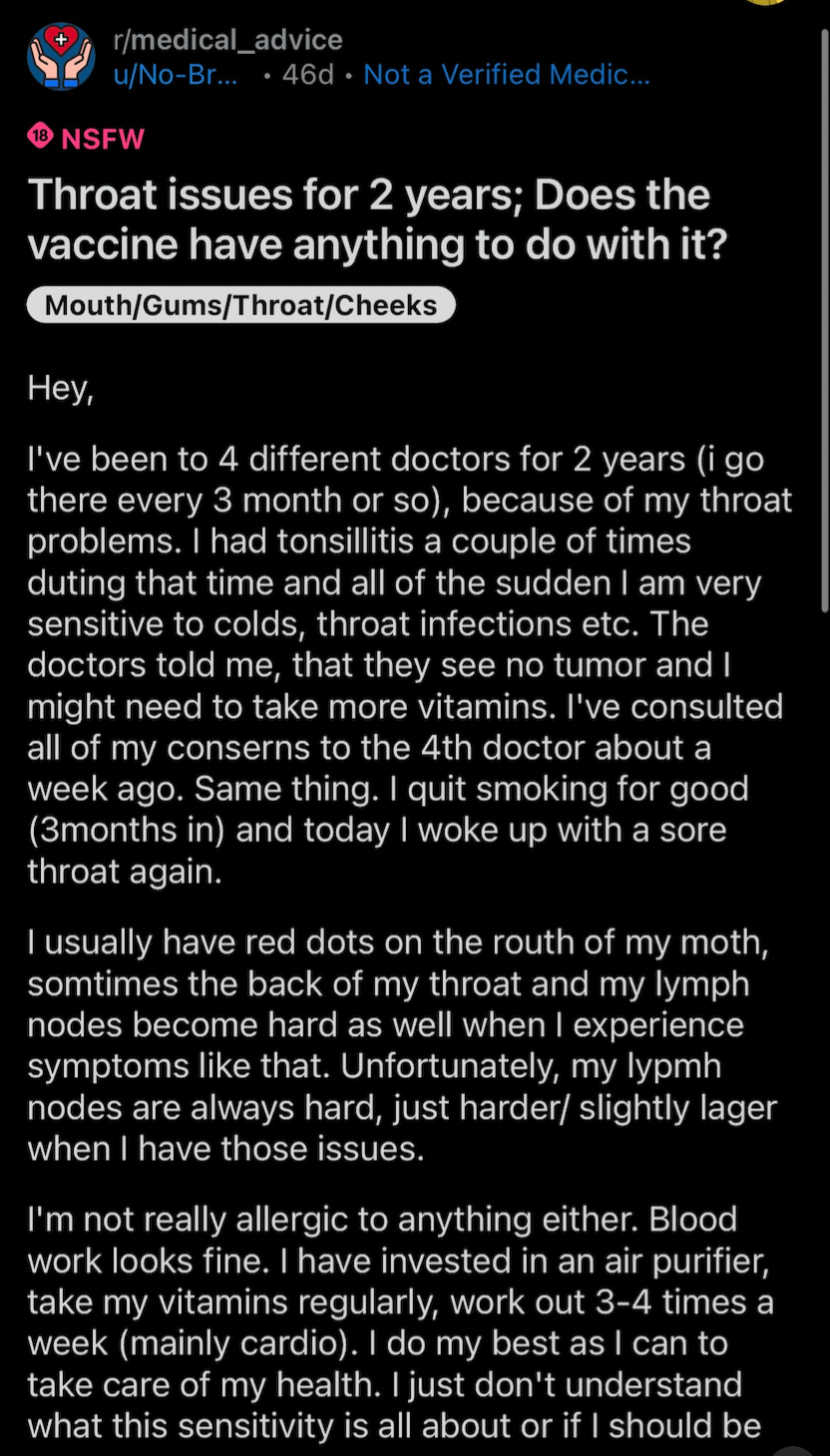Viewport: 830px width, 1456px height.
Task: Open the r/medical_advice community page
Action: point(228,40)
